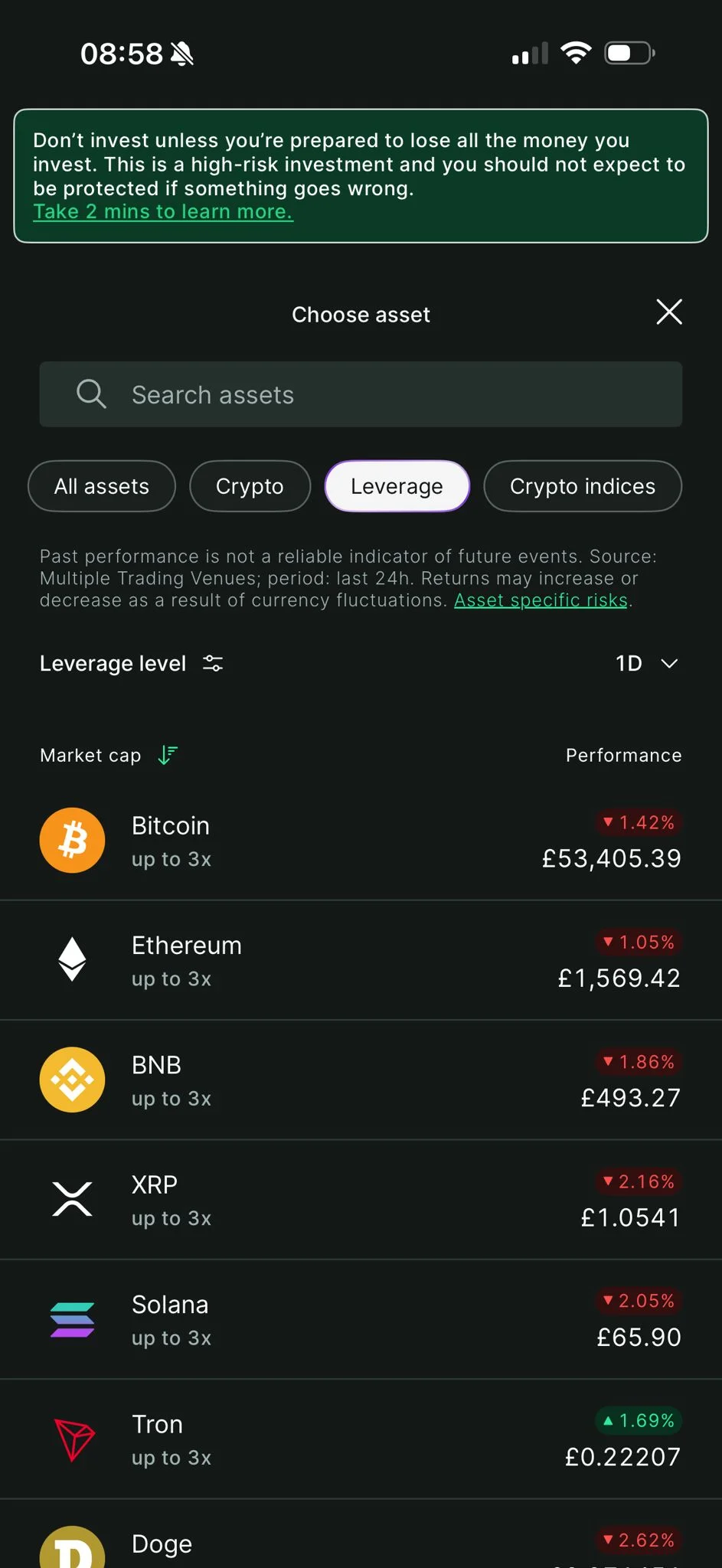Tap the BNB diamond icon

click(72, 1080)
